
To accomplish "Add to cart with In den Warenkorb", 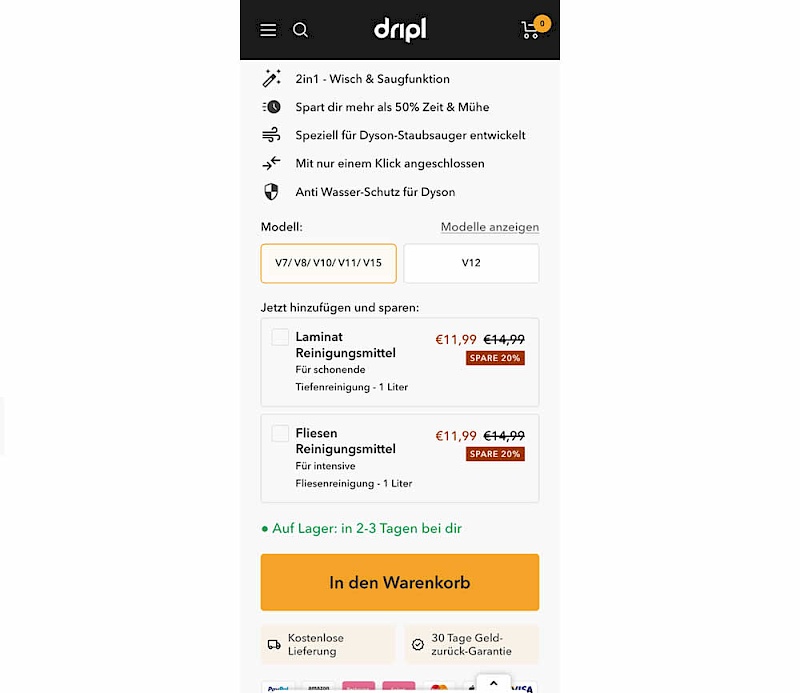I will click(399, 582).
